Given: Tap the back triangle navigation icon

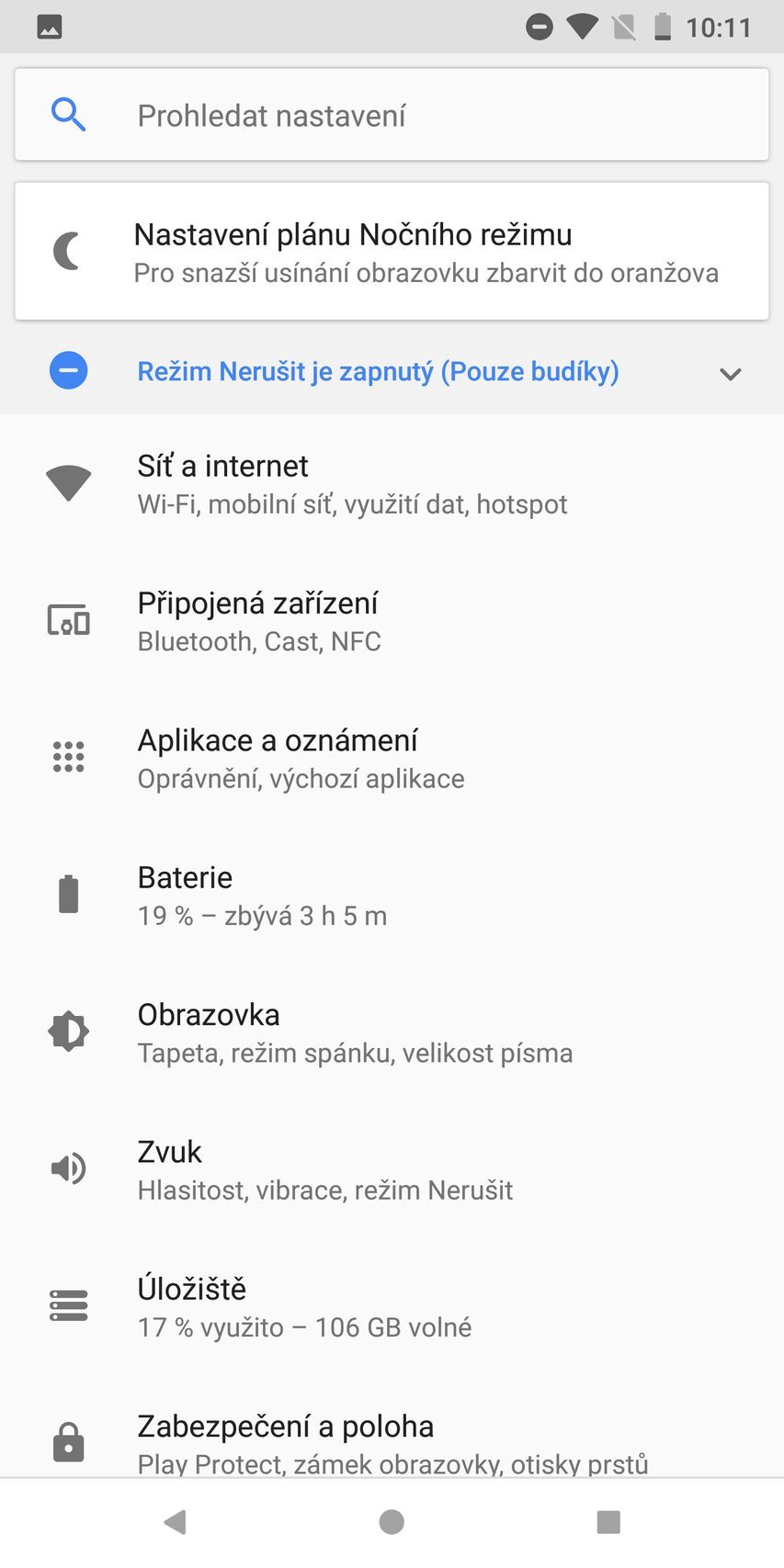Looking at the screenshot, I should point(176,1521).
